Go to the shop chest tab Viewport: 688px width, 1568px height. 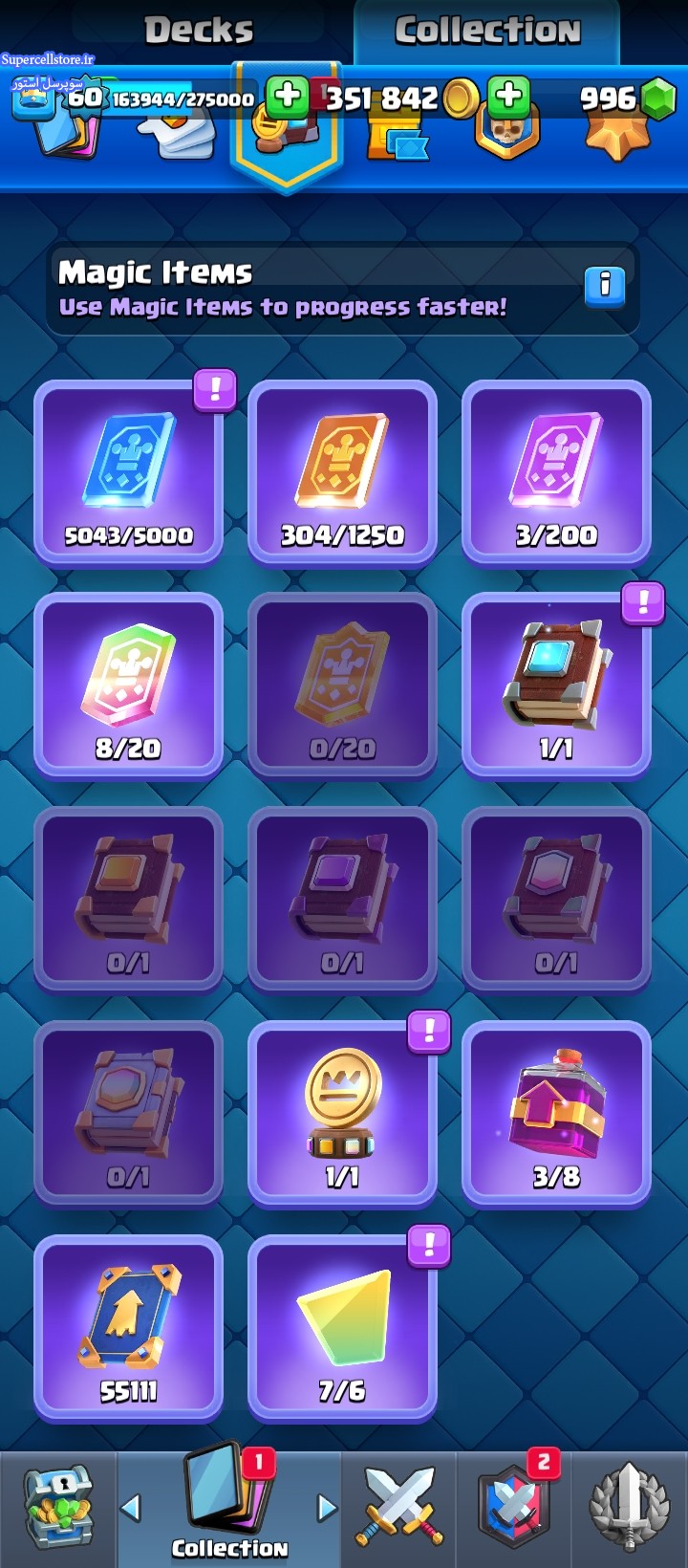[58, 1509]
